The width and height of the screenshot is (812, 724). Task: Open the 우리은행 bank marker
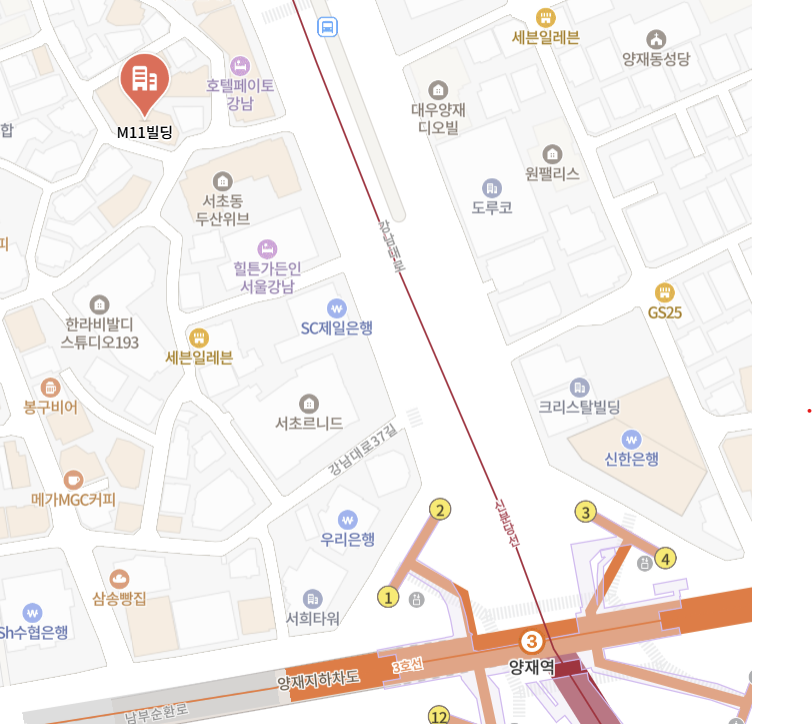click(347, 520)
